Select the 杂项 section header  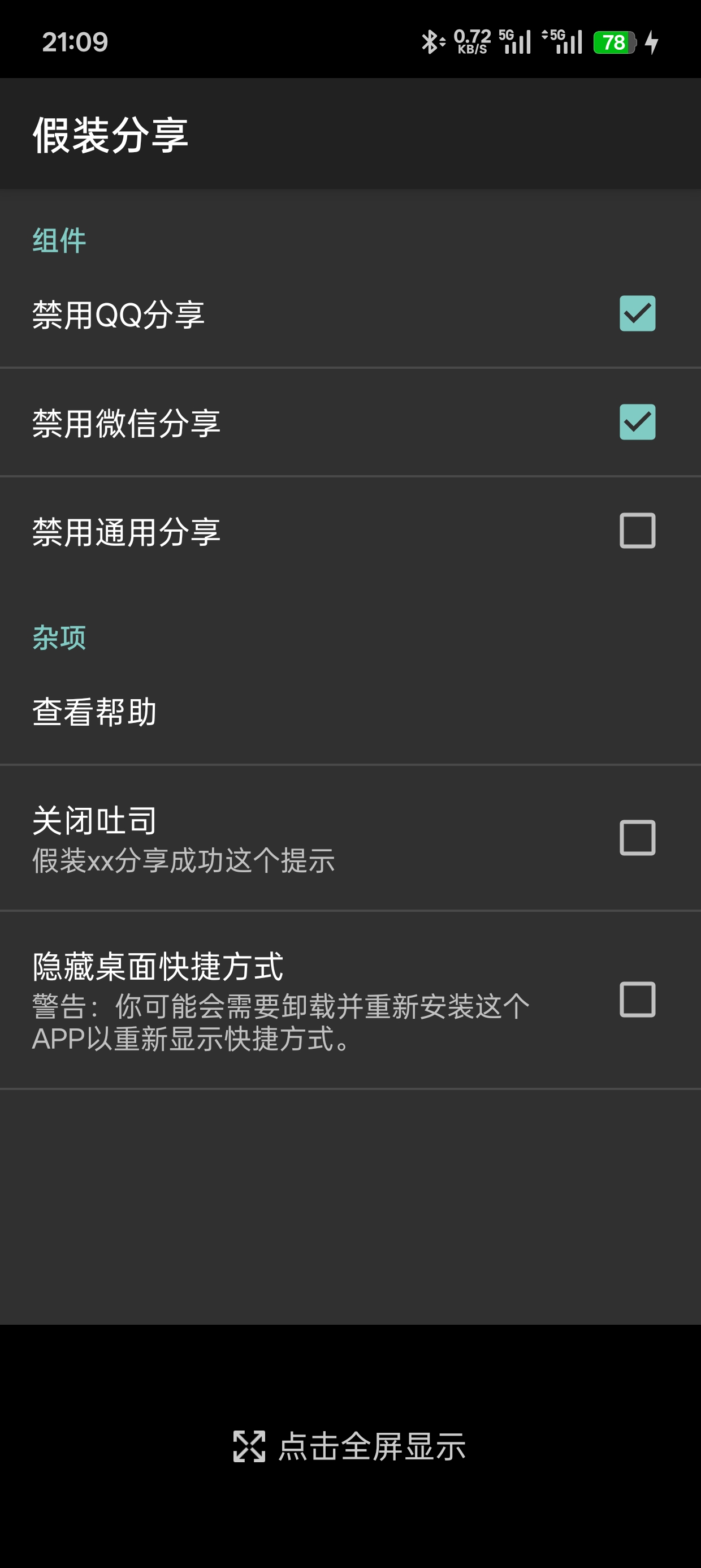click(59, 637)
